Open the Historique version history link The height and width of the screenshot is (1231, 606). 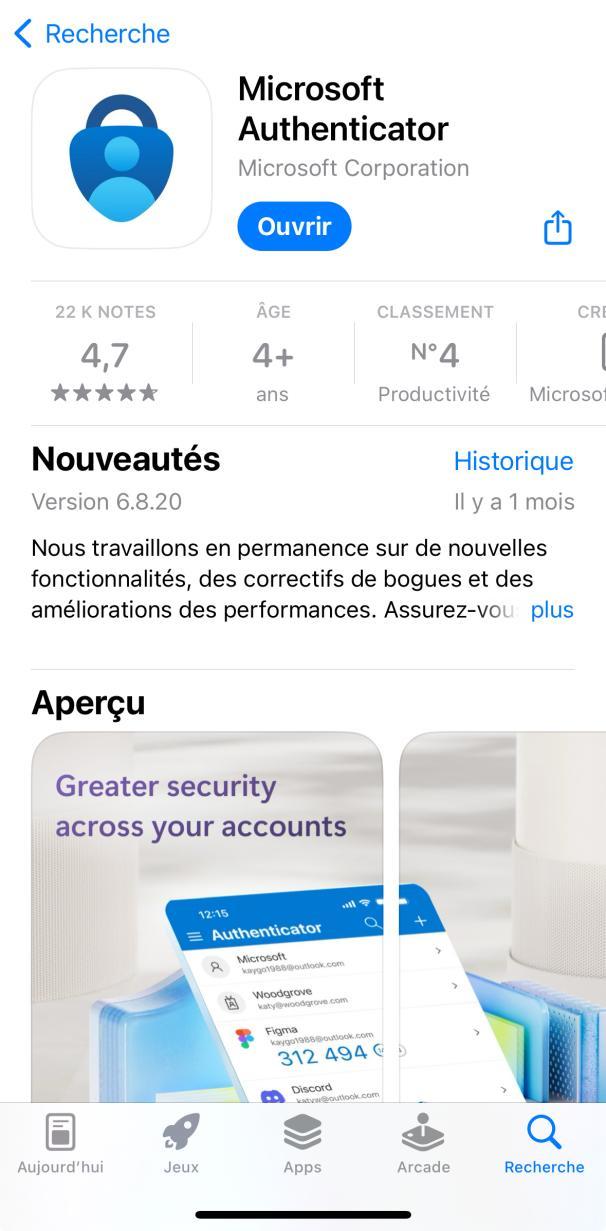point(513,461)
